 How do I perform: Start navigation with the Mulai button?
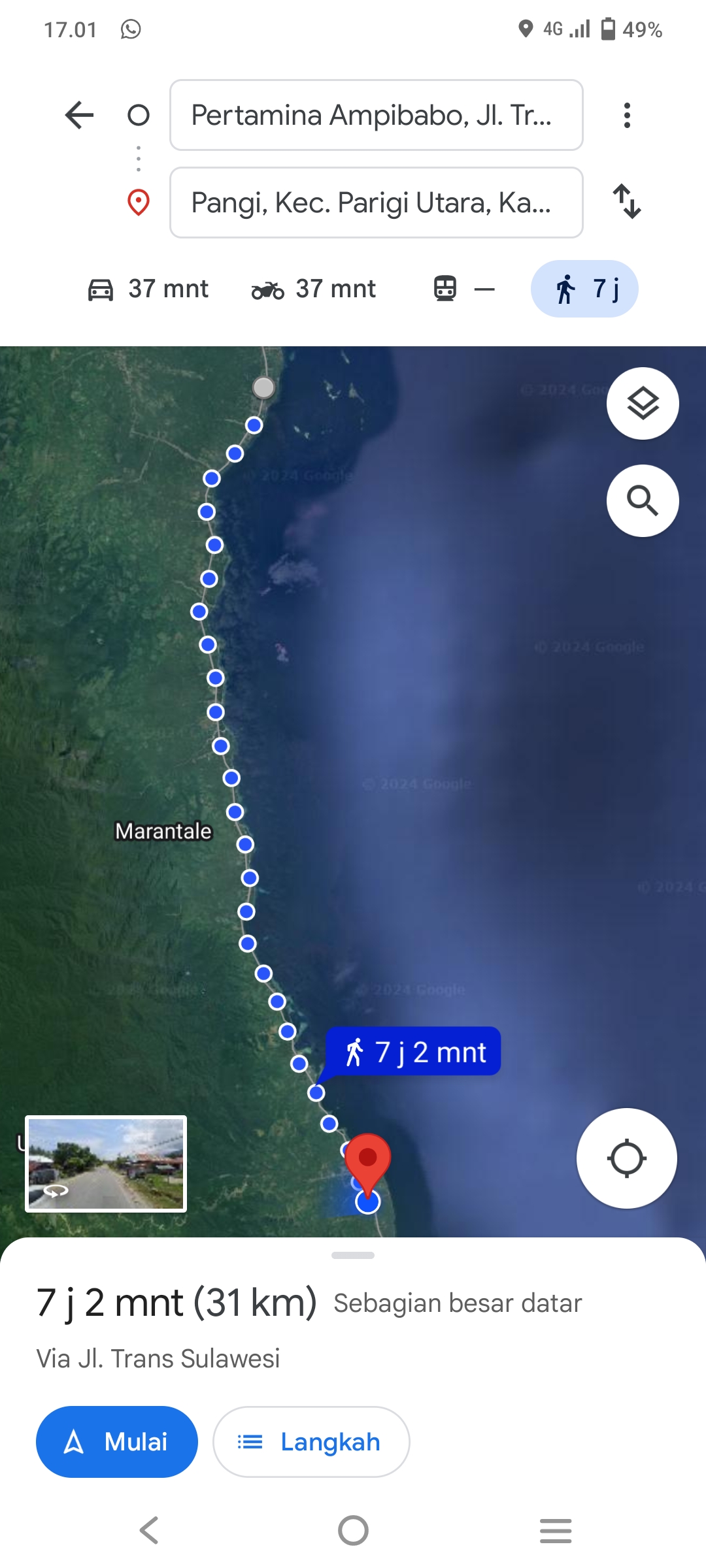pos(117,1442)
